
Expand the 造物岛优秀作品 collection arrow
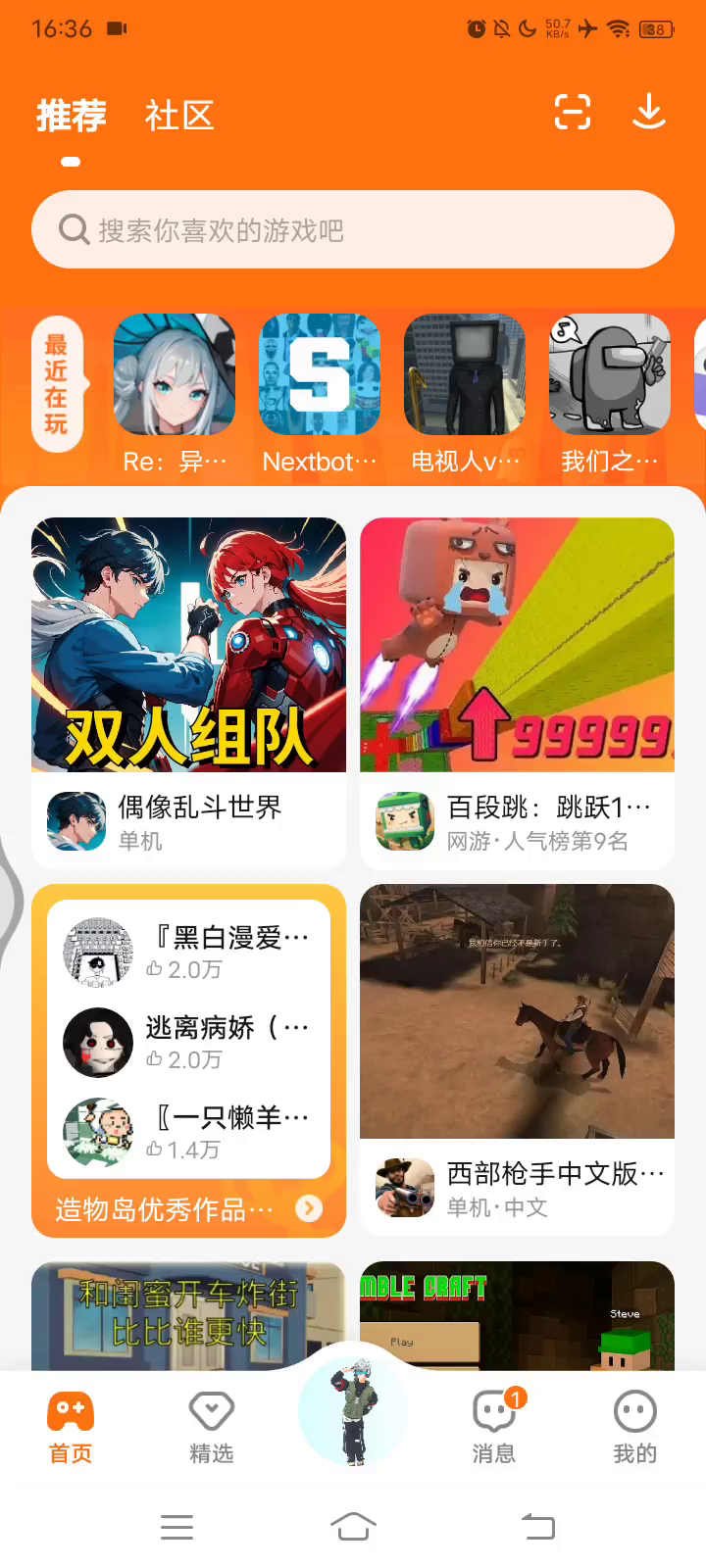point(309,1209)
